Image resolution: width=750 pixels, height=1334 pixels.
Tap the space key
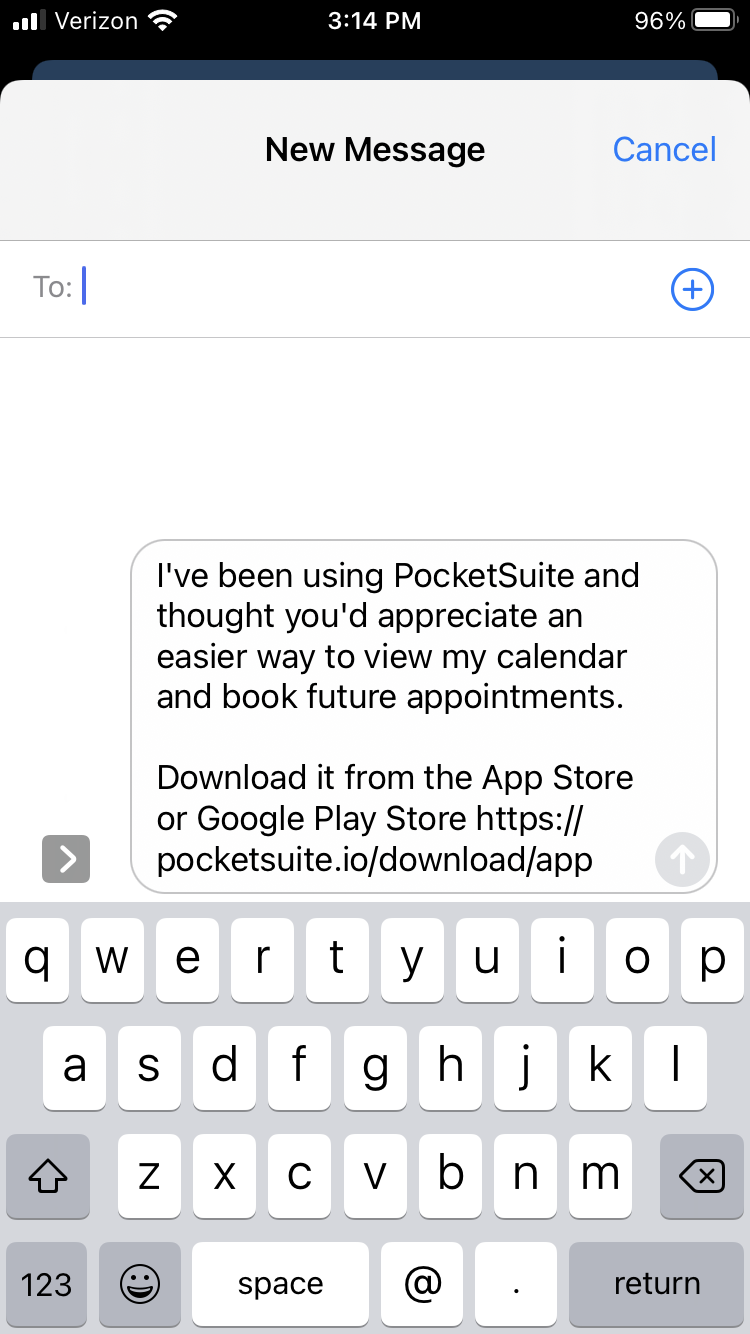point(280,1284)
